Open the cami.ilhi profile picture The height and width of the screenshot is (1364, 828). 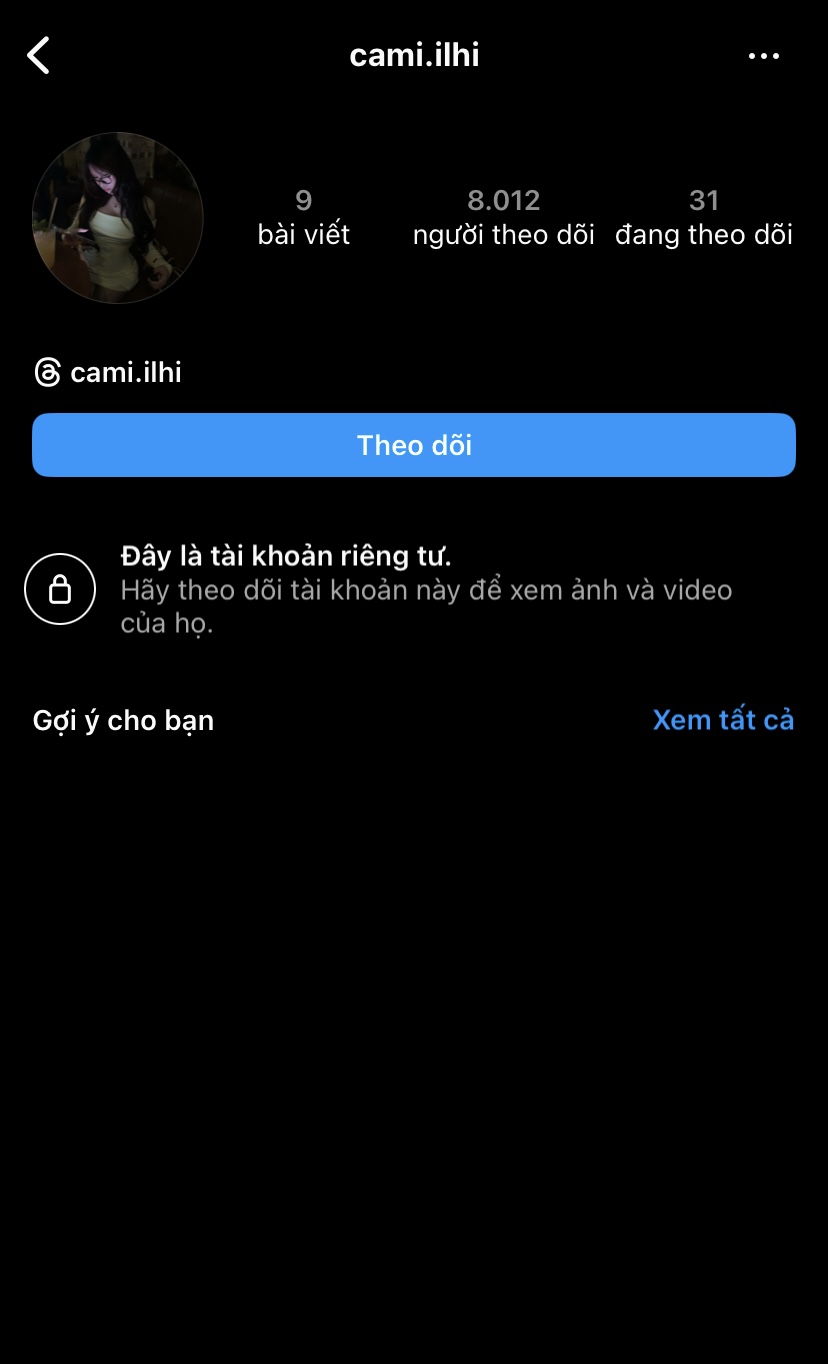[x=118, y=218]
